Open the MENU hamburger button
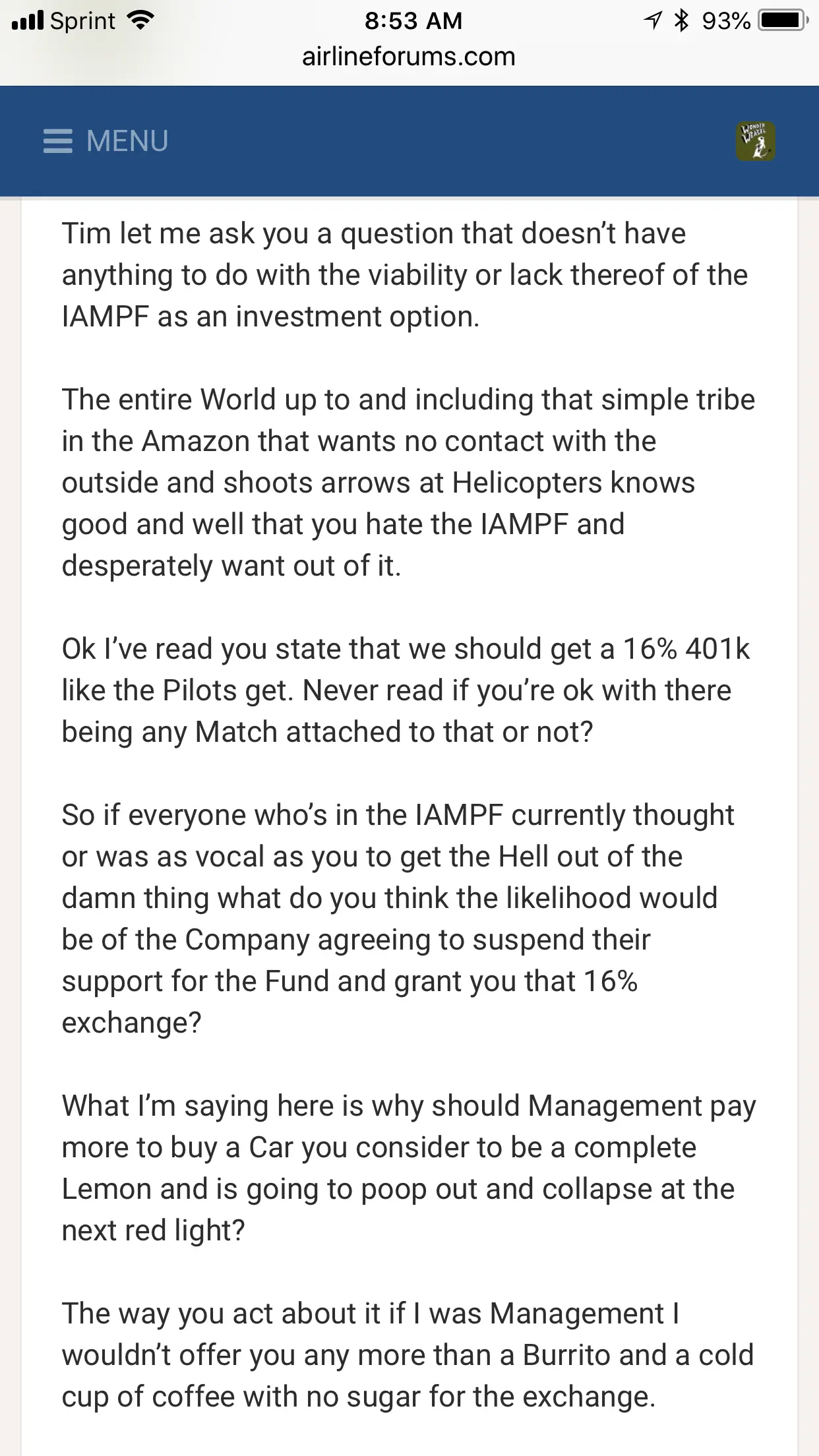Viewport: 819px width, 1456px height. tap(106, 141)
